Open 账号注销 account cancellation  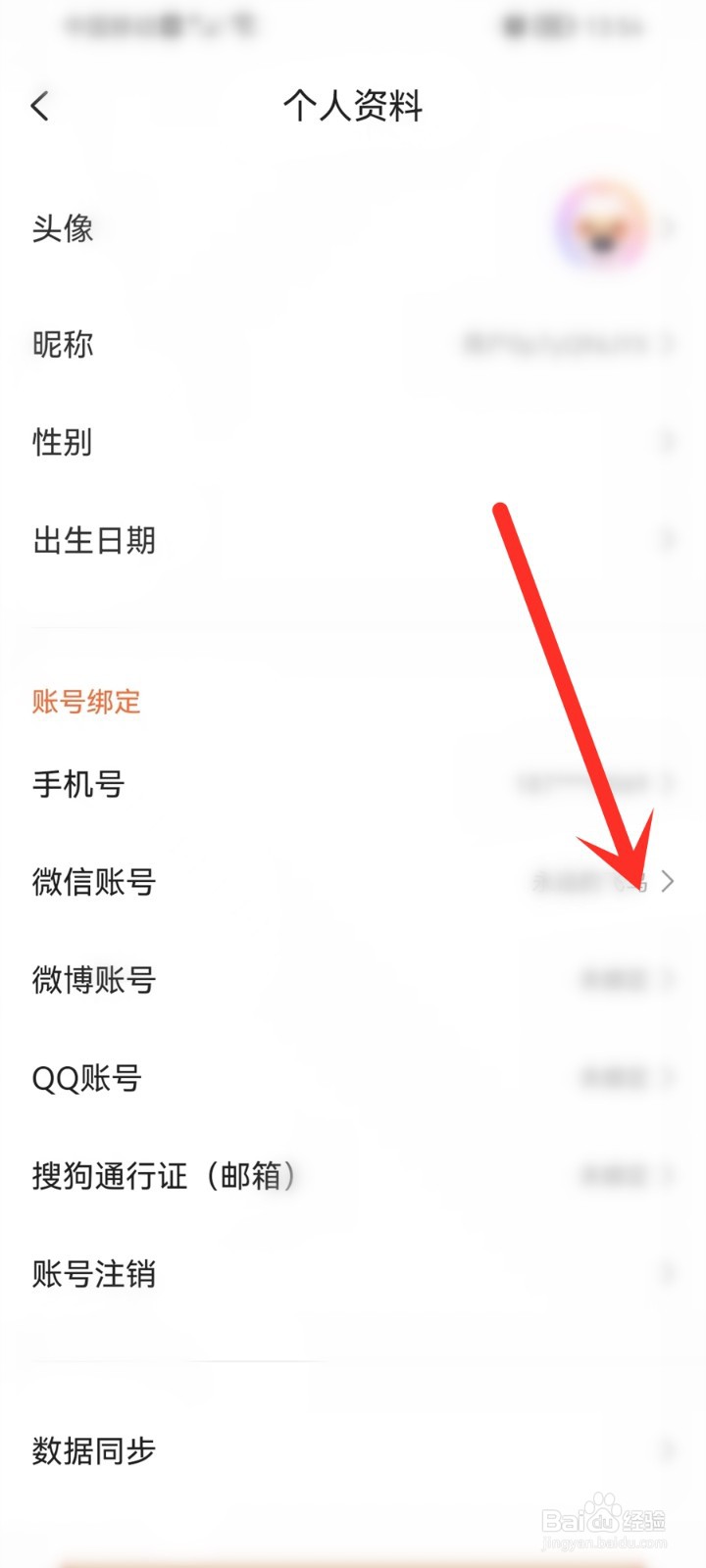tap(353, 1274)
